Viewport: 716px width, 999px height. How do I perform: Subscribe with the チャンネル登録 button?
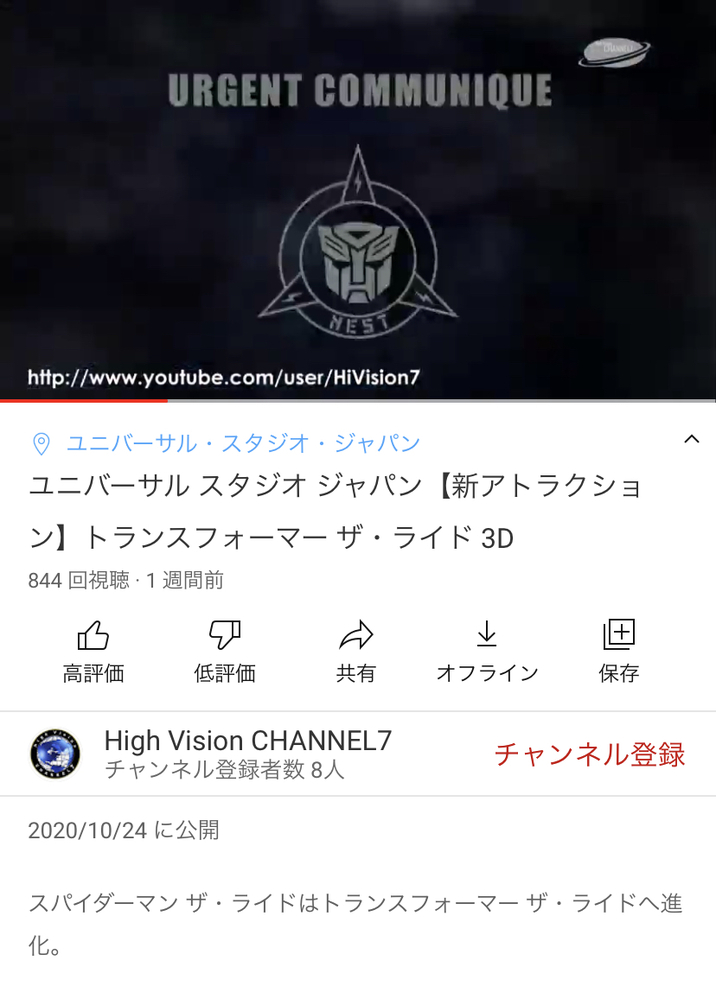click(x=590, y=754)
